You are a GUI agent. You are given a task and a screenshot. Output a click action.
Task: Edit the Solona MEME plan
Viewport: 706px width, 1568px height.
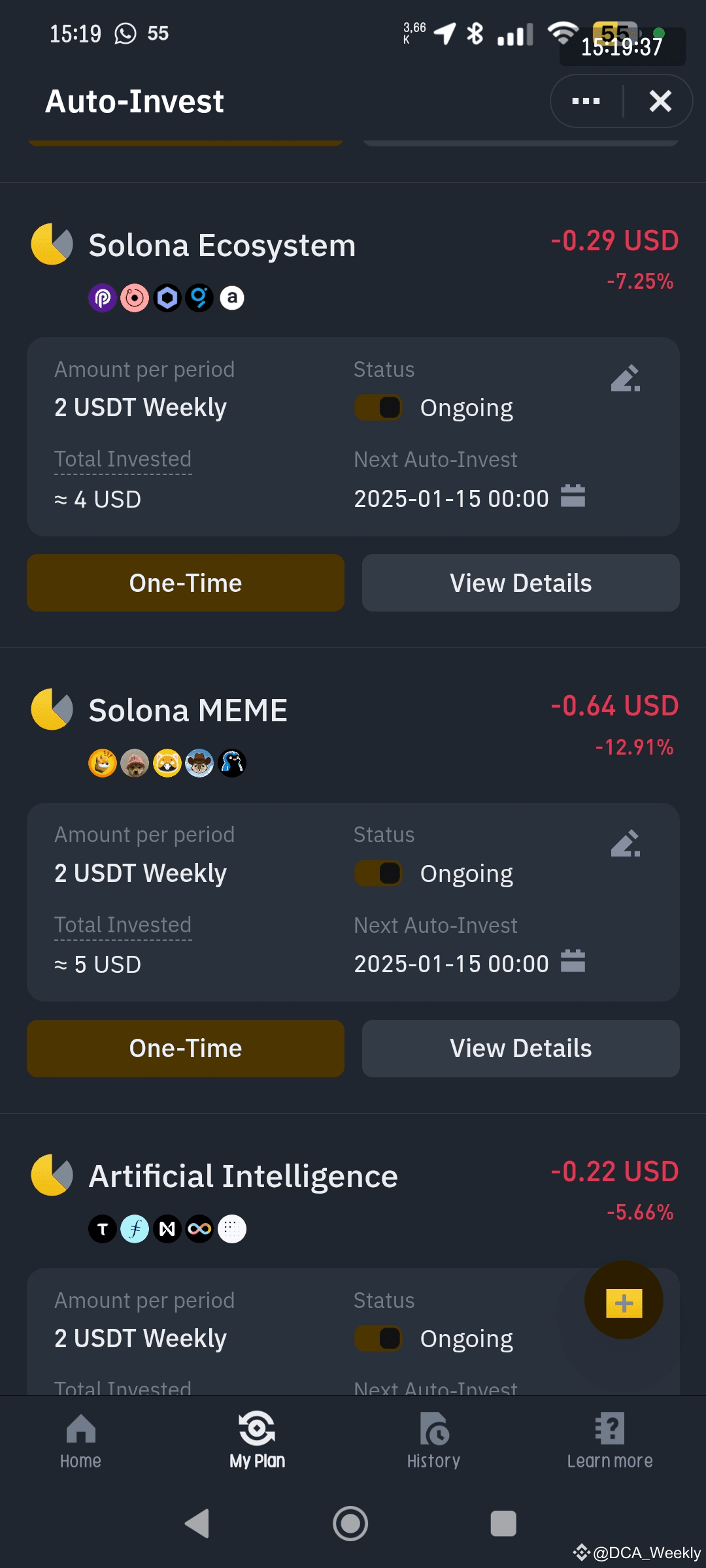[626, 843]
